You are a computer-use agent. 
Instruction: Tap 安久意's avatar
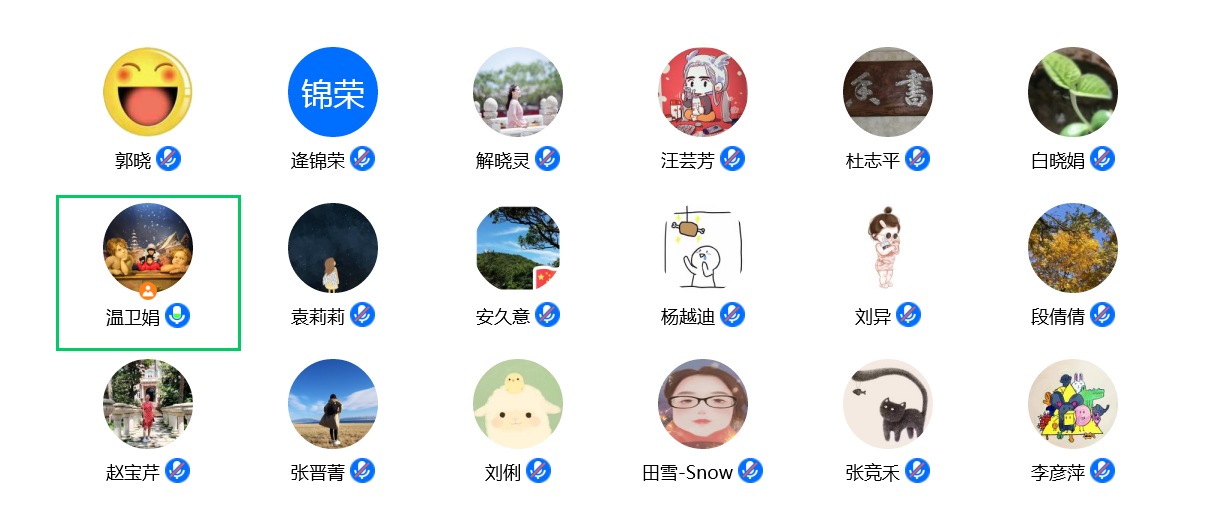coord(518,248)
